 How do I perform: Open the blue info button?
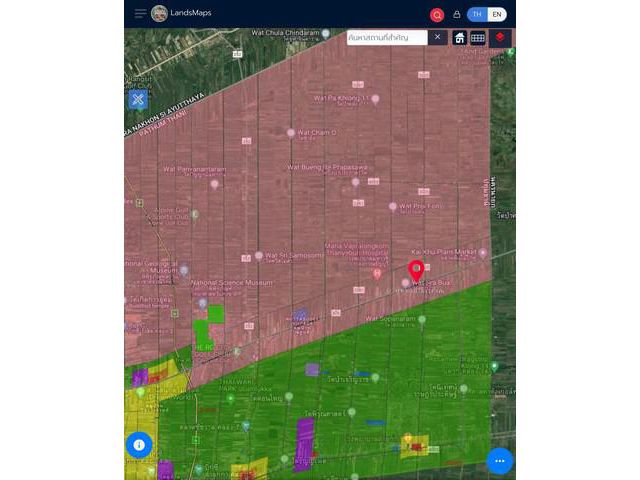[138, 445]
